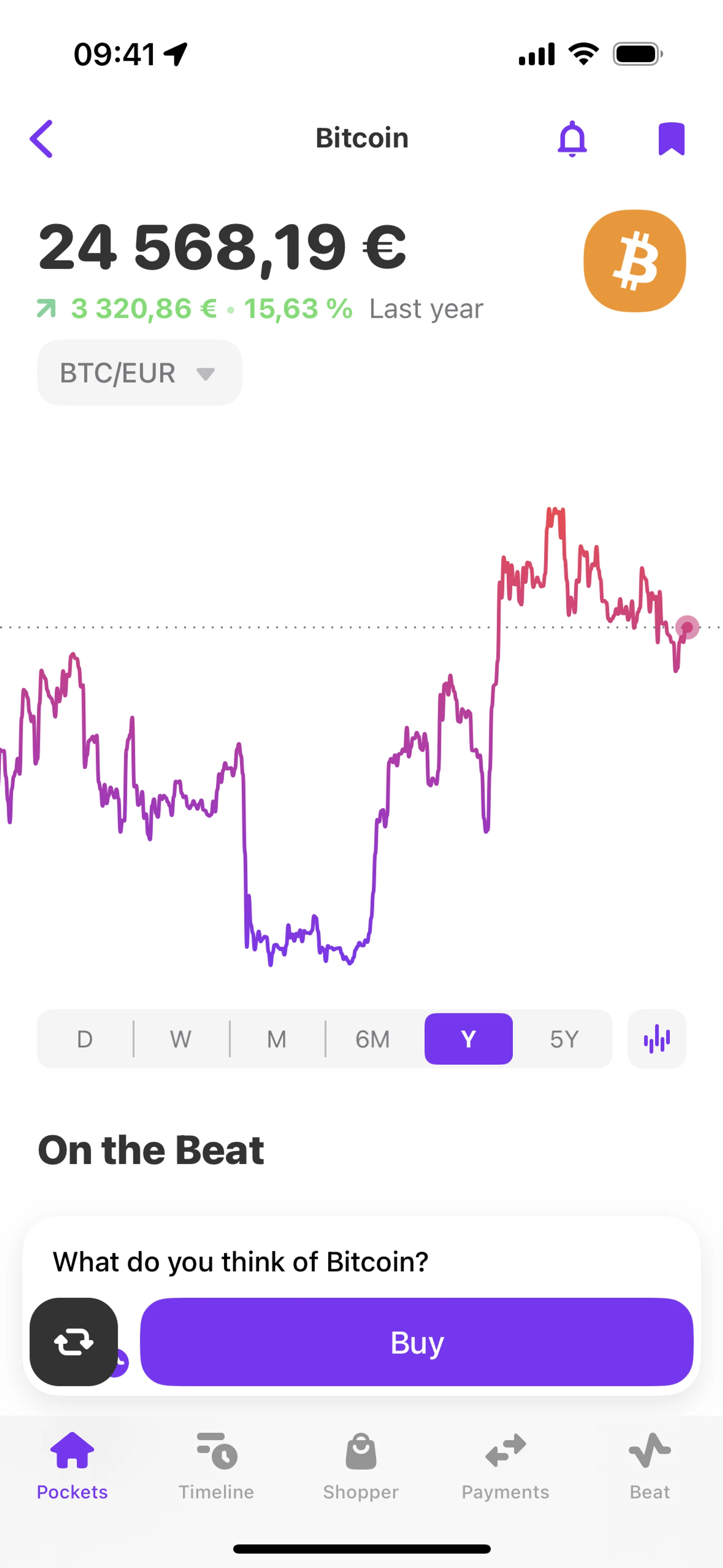
Task: Switch to the Timeline tab
Action: [216, 1467]
